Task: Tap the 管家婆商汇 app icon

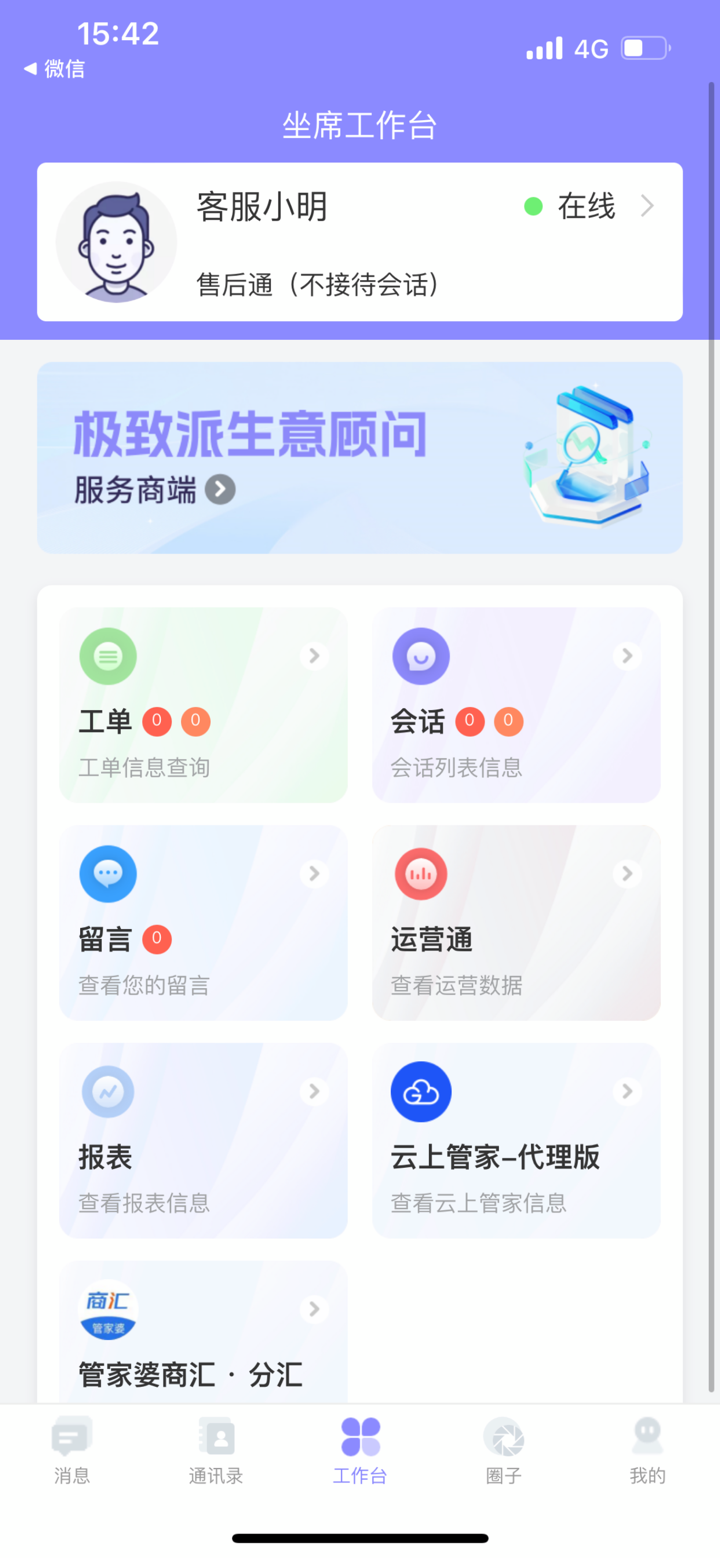Action: pos(107,1308)
